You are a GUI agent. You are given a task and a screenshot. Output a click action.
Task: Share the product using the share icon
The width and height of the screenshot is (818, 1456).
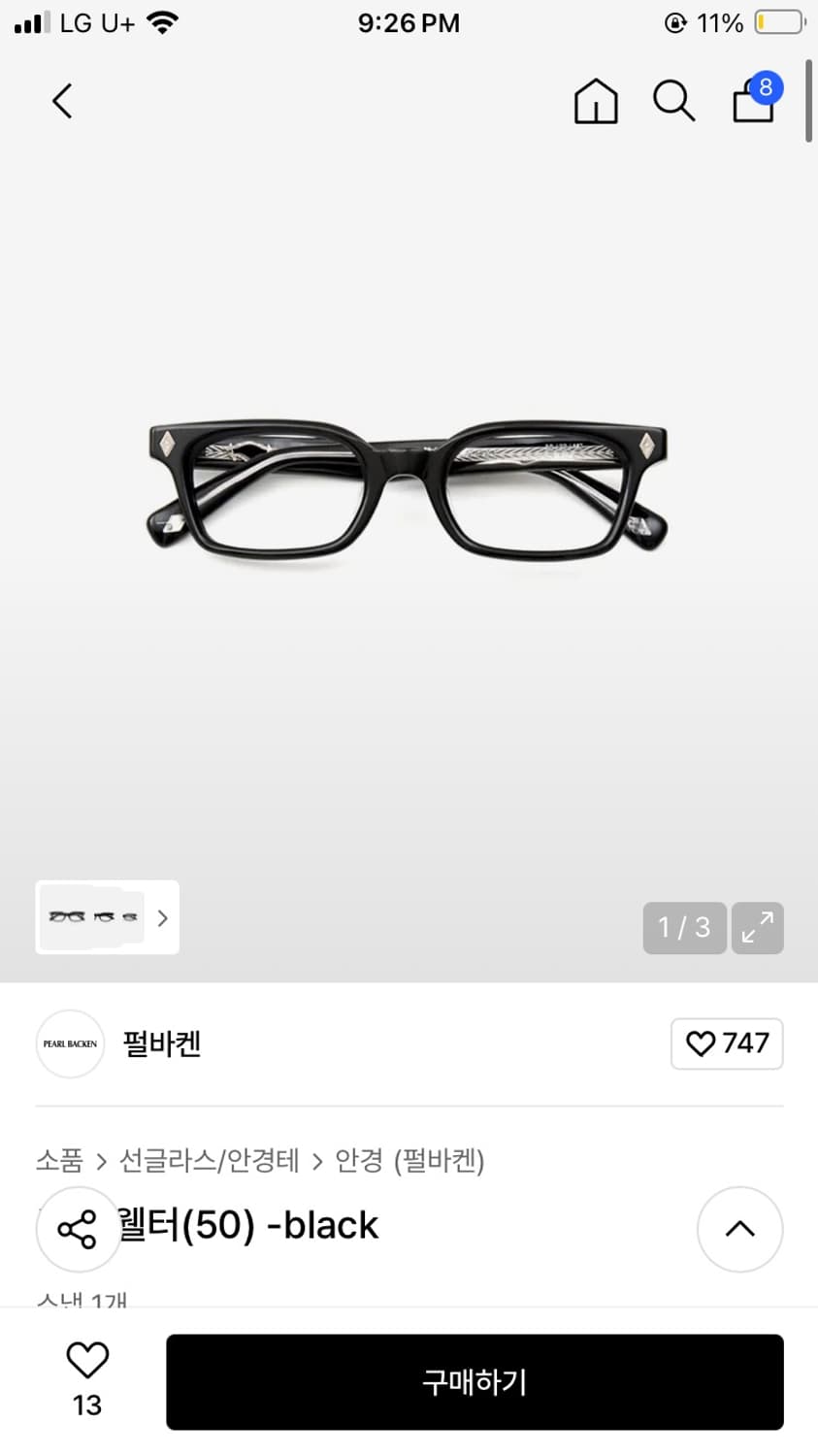pyautogui.click(x=78, y=1229)
